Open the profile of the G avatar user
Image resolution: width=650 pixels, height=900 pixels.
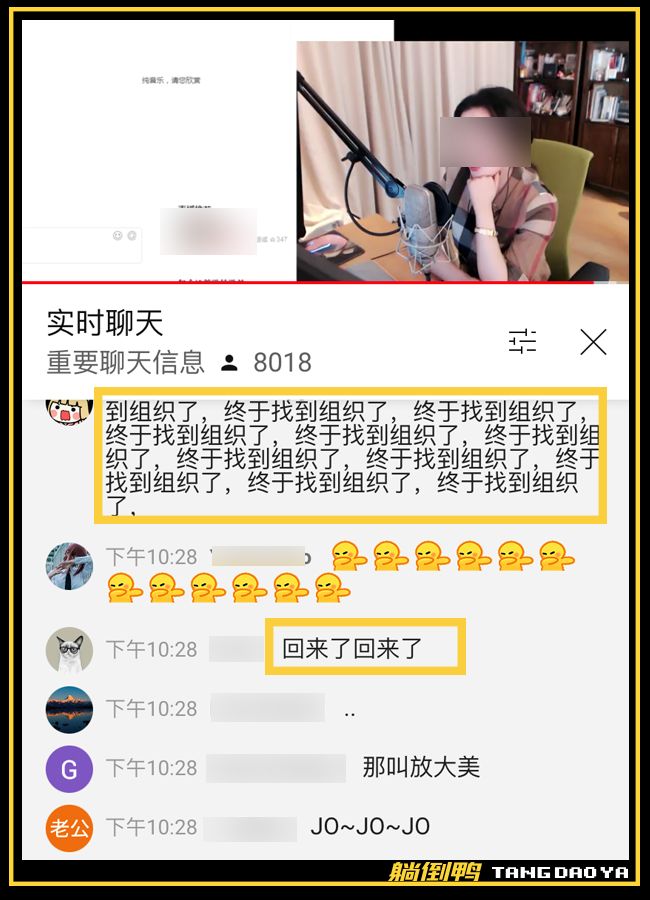coord(69,768)
